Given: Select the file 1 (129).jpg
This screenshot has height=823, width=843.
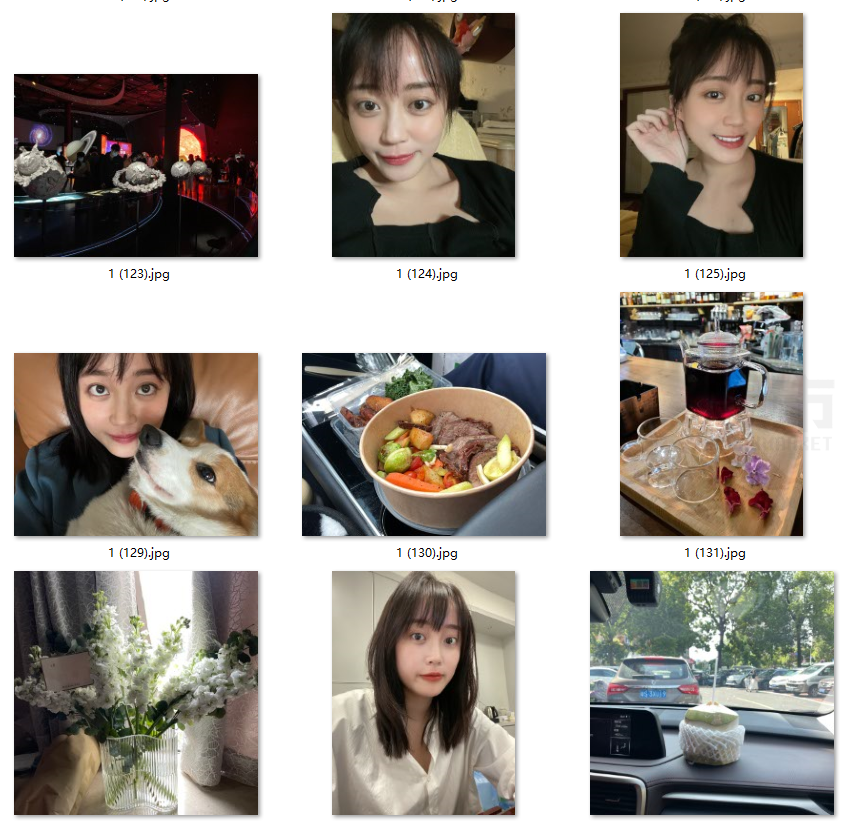Looking at the screenshot, I should point(136,444).
